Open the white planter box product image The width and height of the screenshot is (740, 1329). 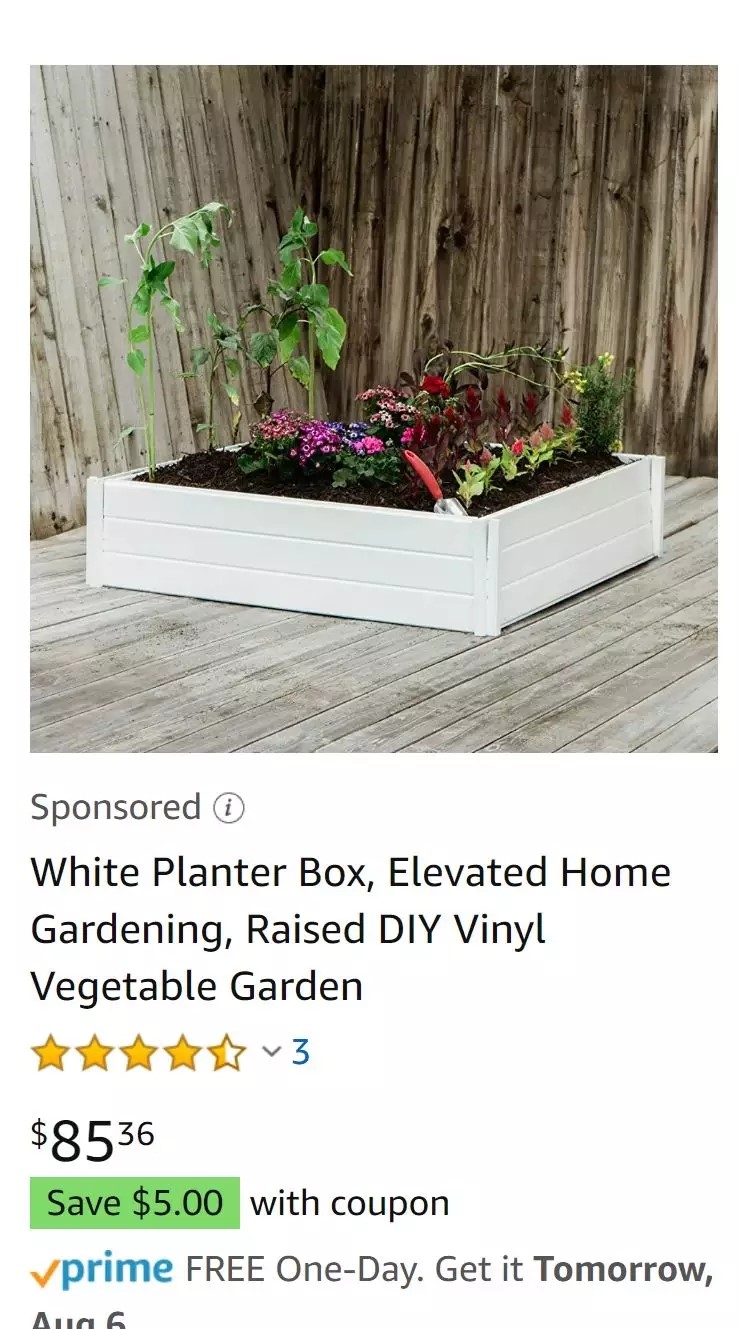(x=373, y=408)
